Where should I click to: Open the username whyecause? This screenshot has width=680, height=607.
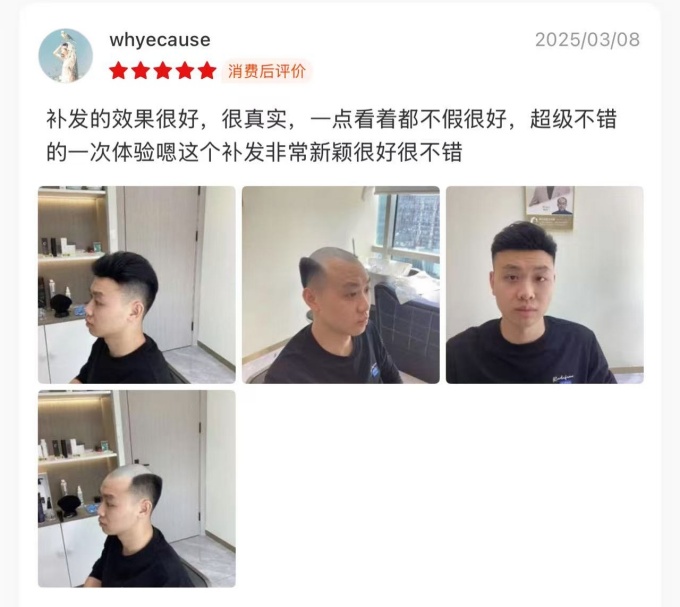(x=159, y=40)
